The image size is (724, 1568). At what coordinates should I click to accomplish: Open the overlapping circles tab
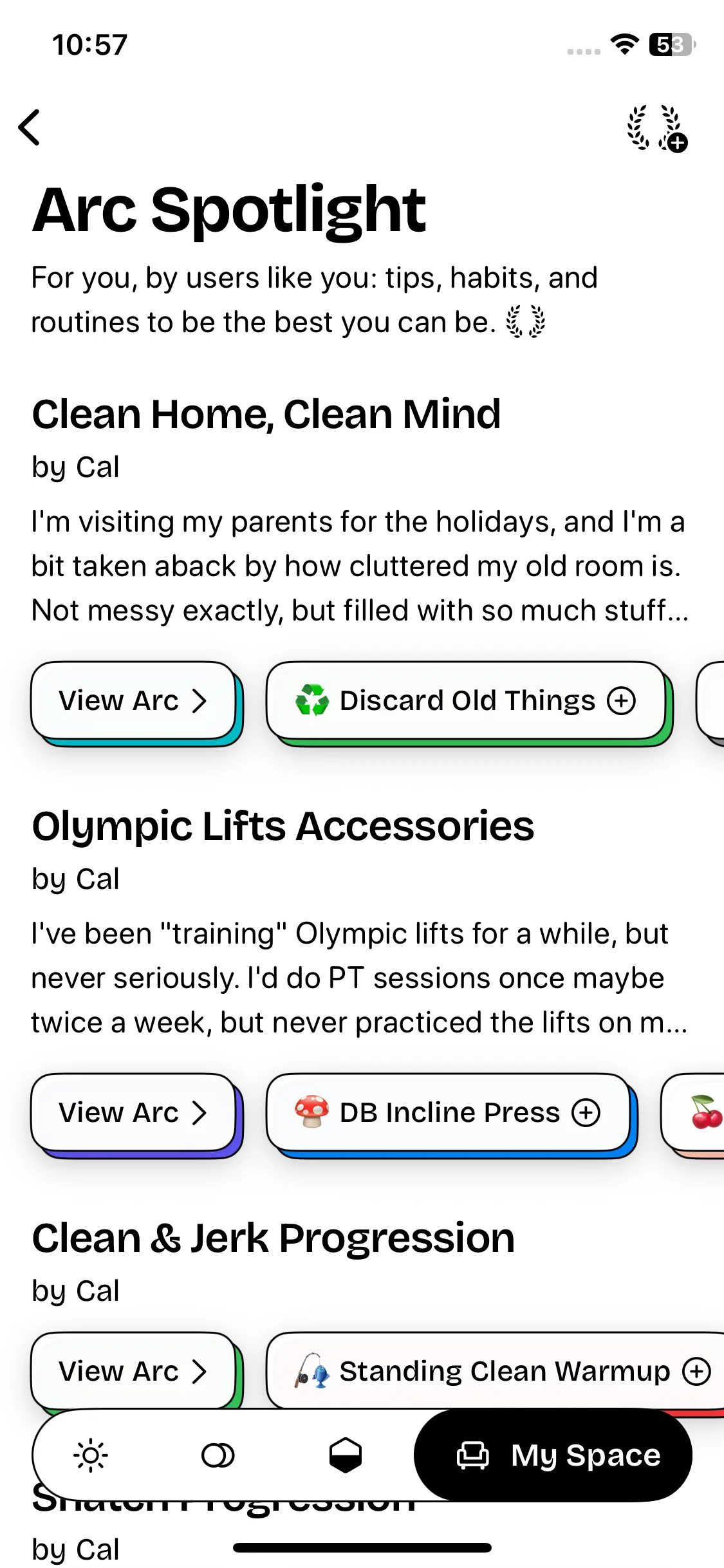pyautogui.click(x=218, y=1455)
